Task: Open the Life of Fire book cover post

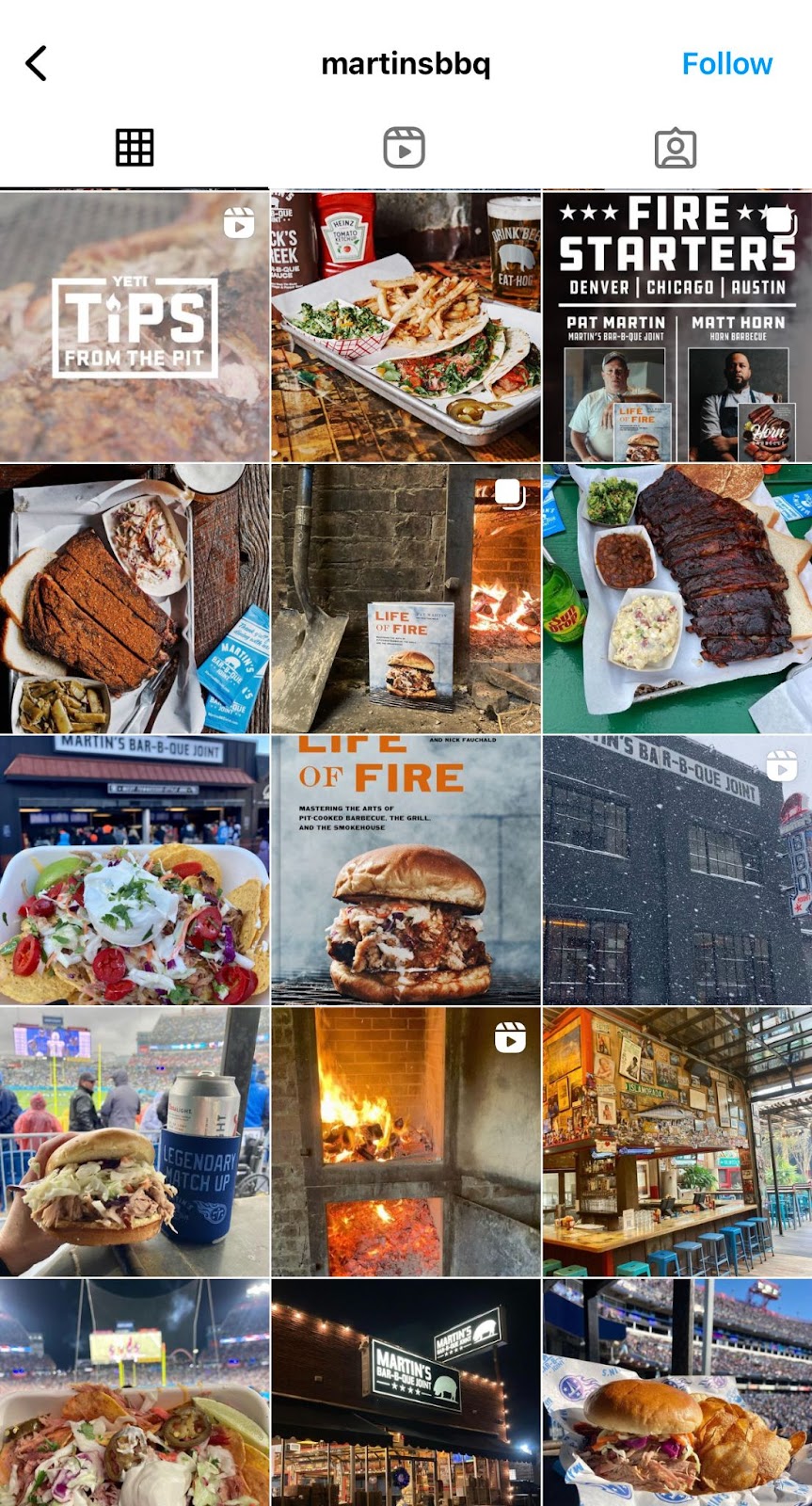Action: [406, 870]
